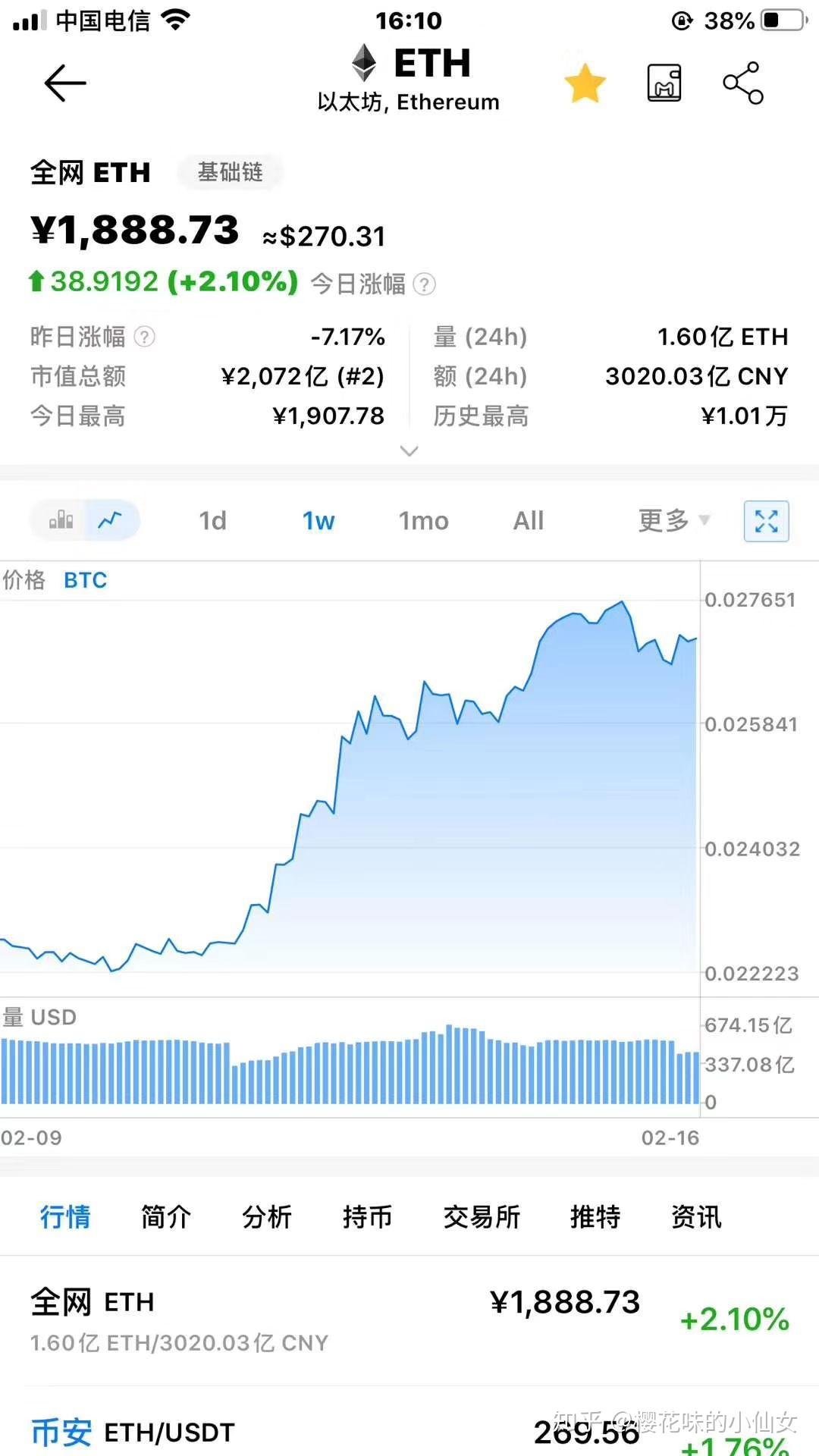The image size is (819, 1456).
Task: Select the 1mo chart timeframe
Action: click(x=422, y=520)
